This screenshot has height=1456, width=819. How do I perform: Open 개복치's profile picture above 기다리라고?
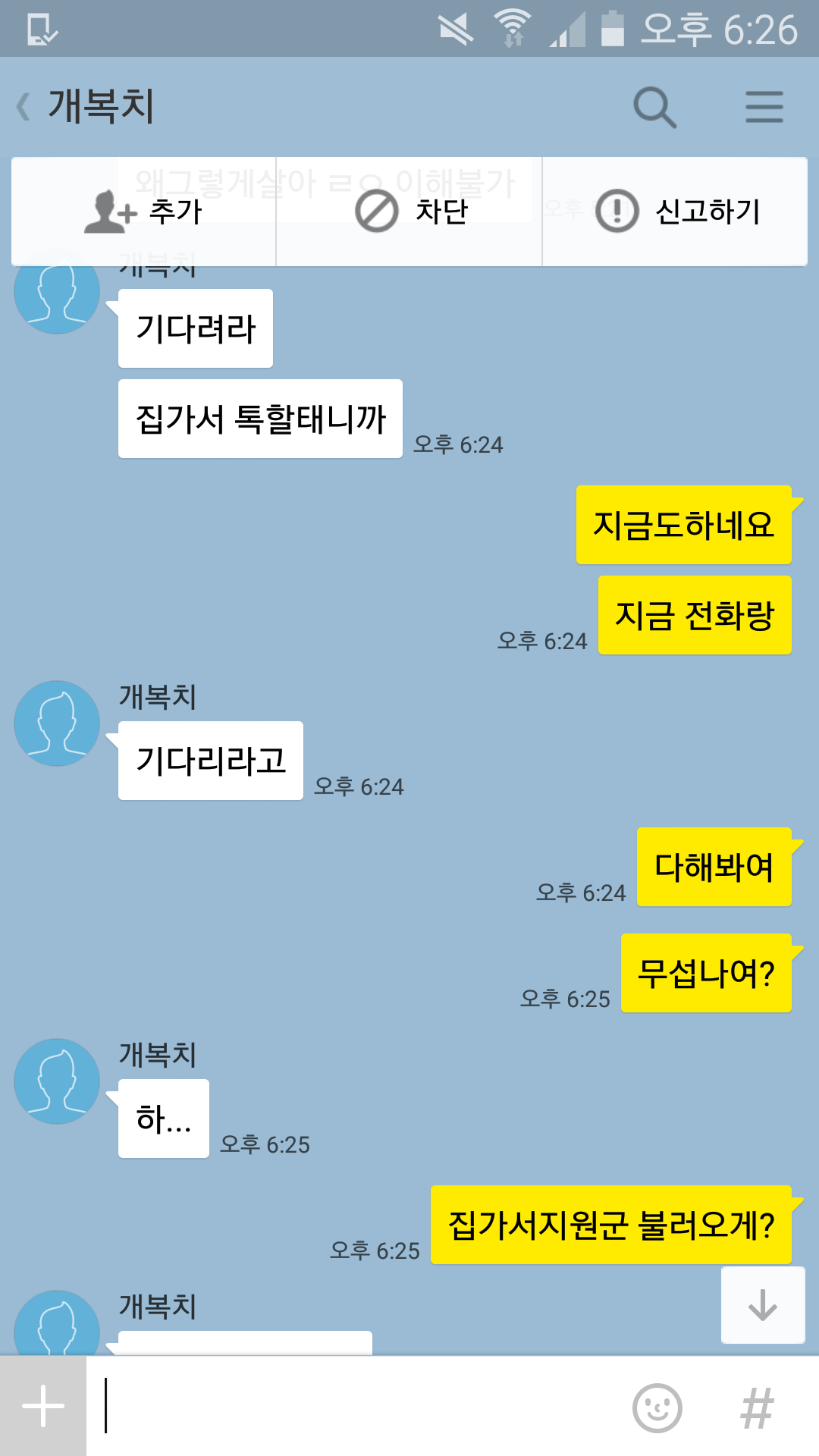pos(57,723)
